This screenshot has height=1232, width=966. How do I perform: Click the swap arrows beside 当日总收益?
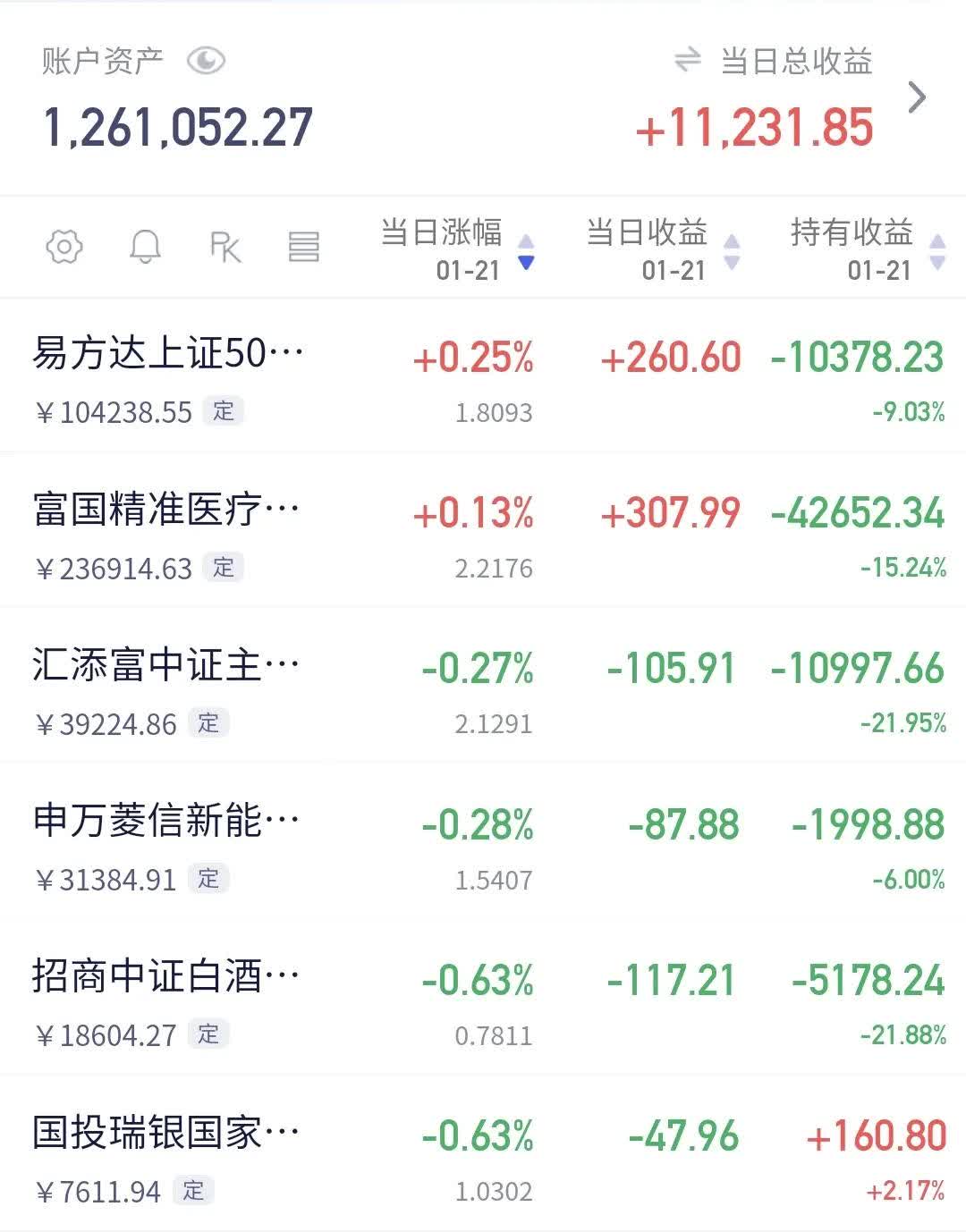[687, 62]
